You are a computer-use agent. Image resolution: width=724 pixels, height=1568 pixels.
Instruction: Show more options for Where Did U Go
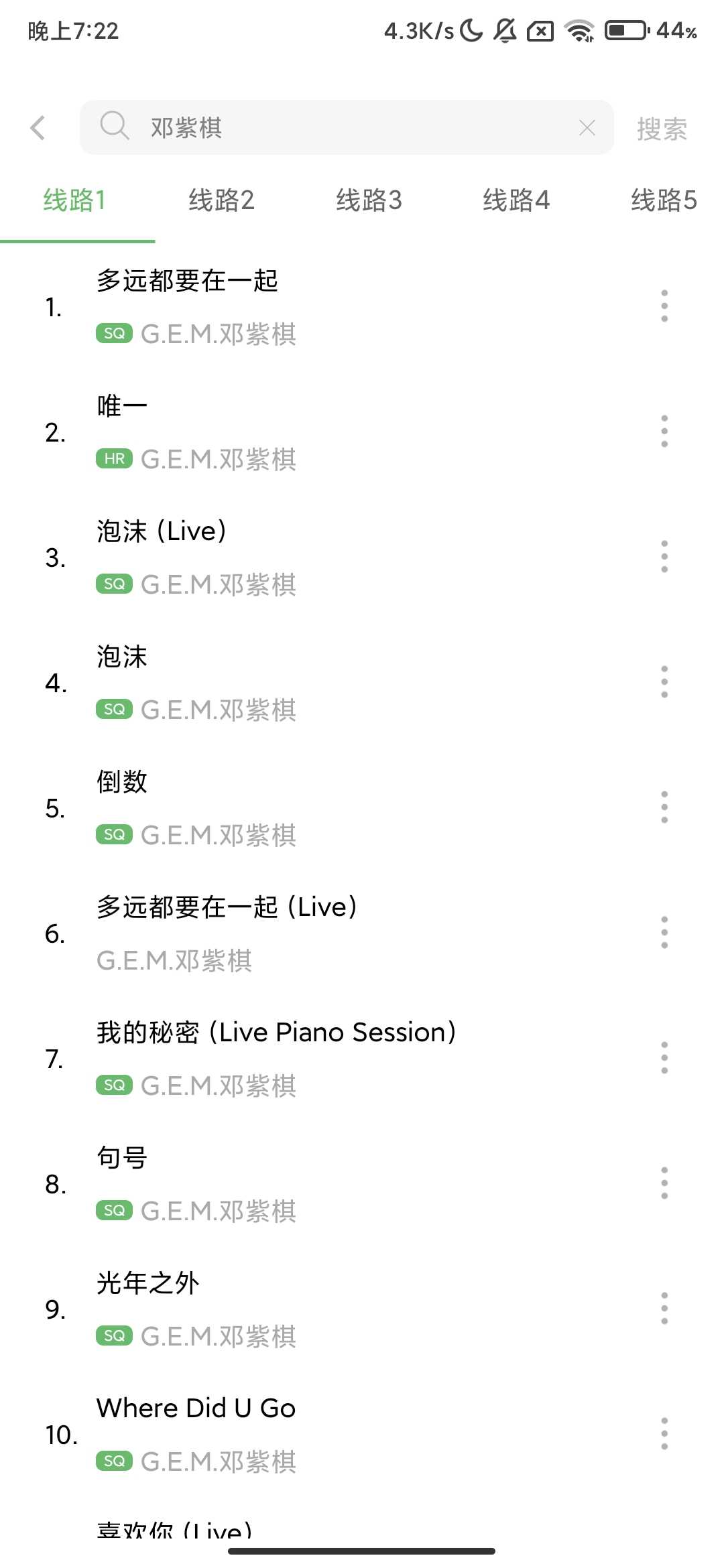click(x=664, y=1433)
